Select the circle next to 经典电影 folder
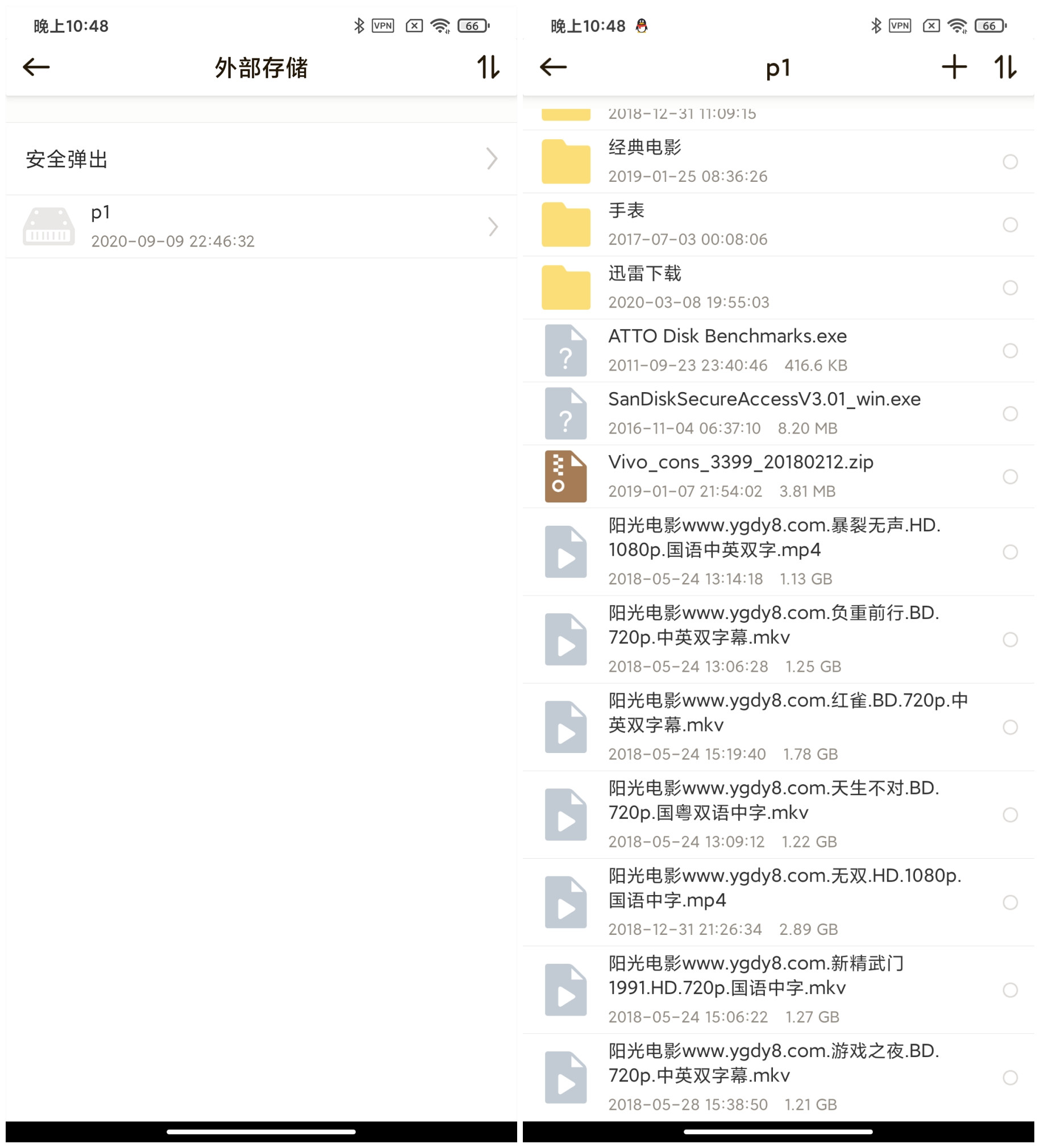1040x1148 pixels. [x=1010, y=161]
